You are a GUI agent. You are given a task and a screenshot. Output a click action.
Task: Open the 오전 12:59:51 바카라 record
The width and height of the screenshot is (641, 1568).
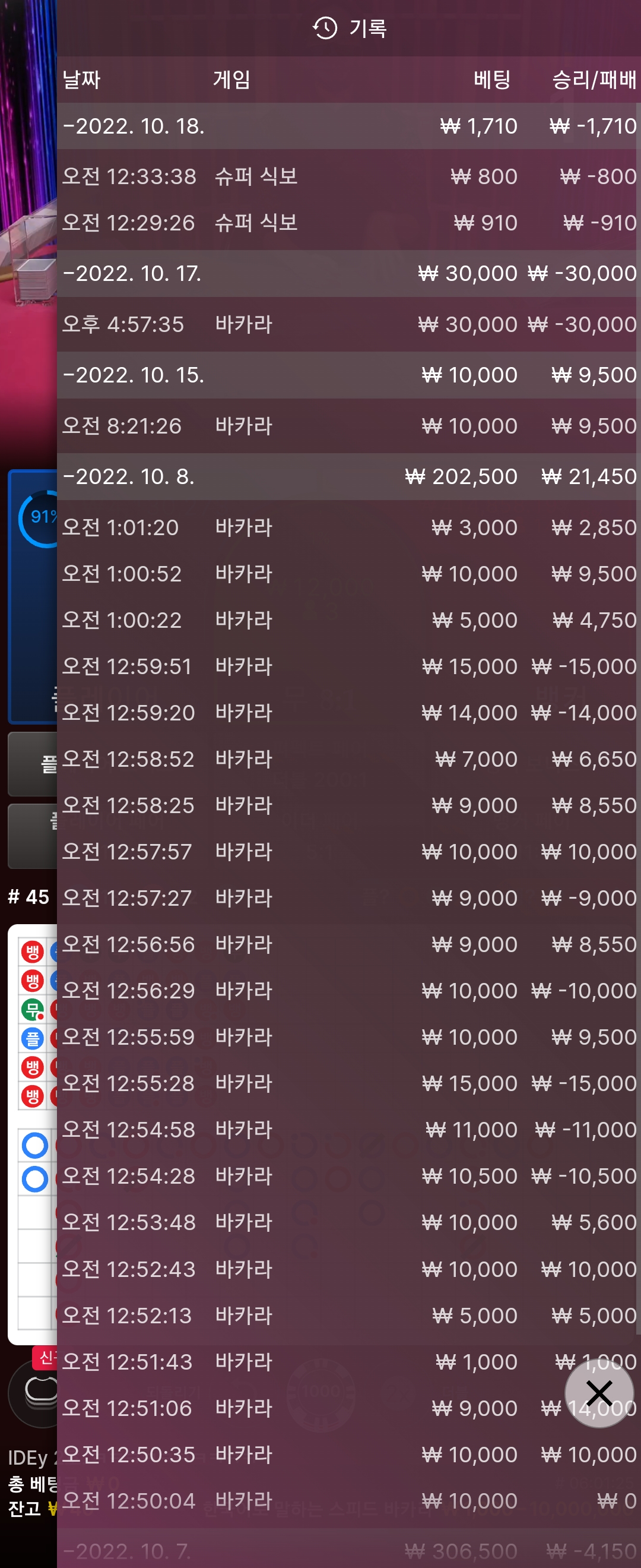(348, 666)
